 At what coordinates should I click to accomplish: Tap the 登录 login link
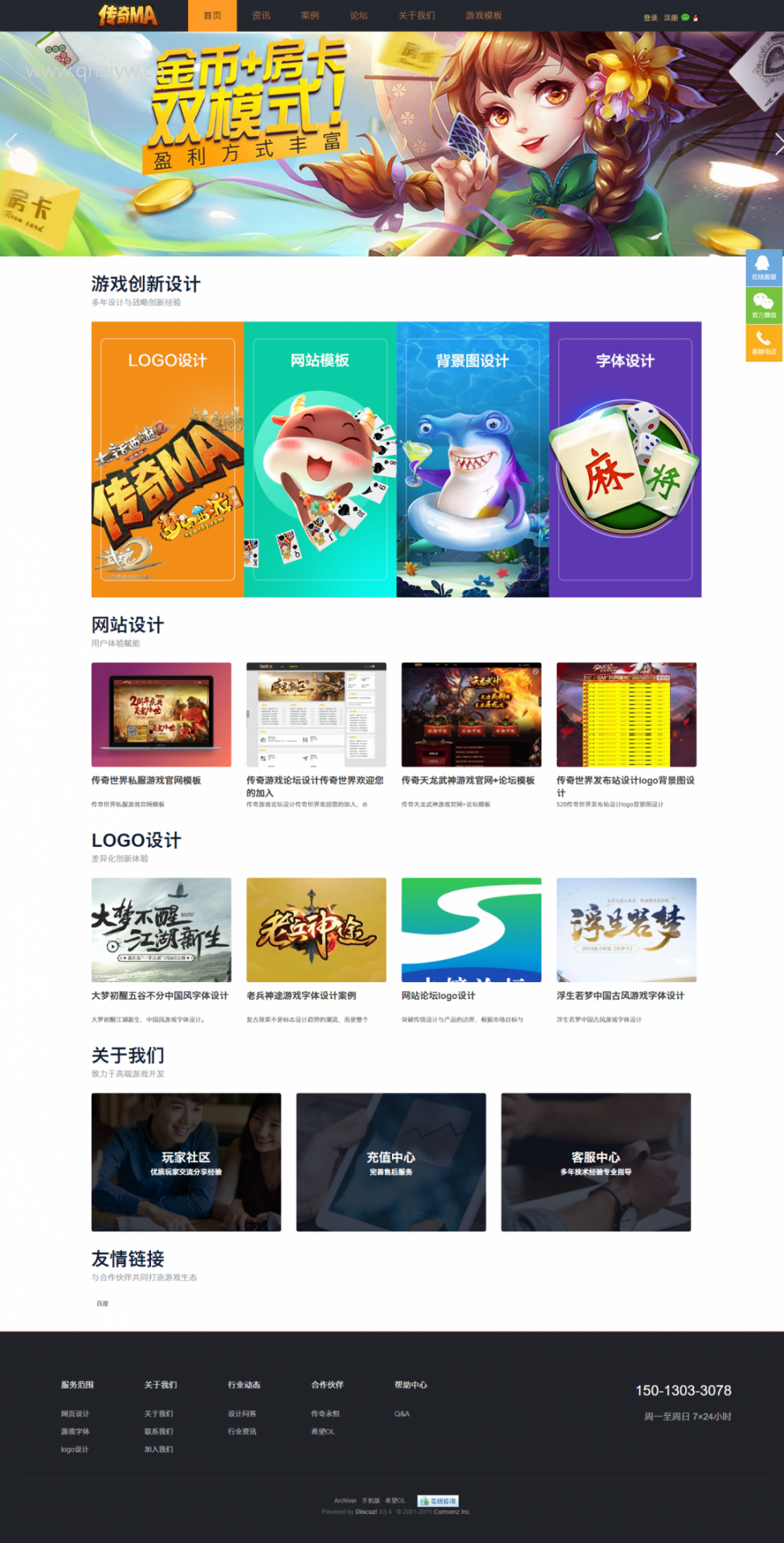(x=650, y=18)
